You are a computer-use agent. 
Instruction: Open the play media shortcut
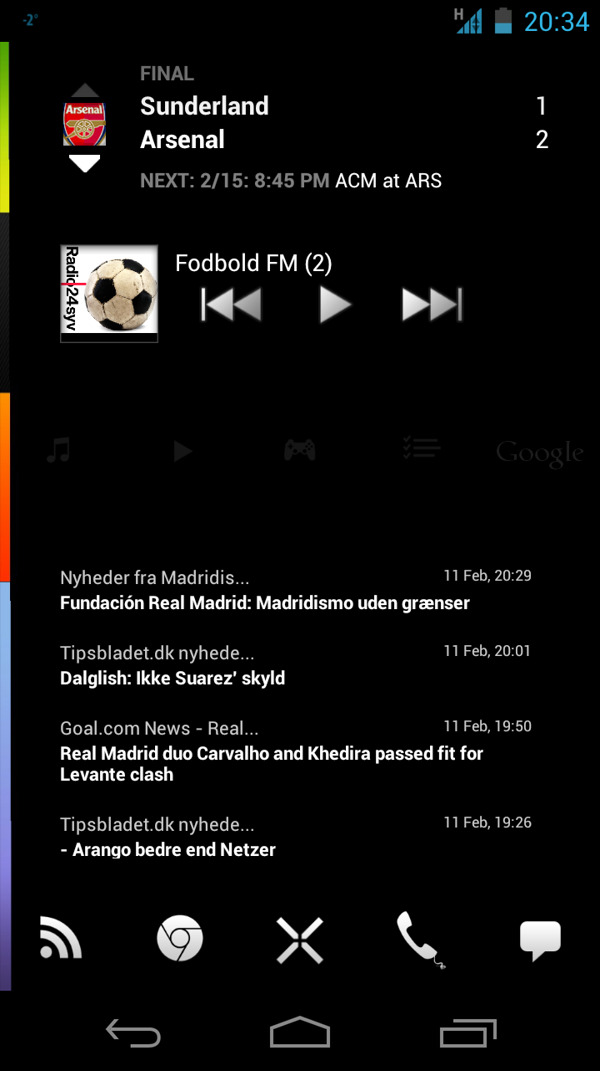click(x=182, y=451)
